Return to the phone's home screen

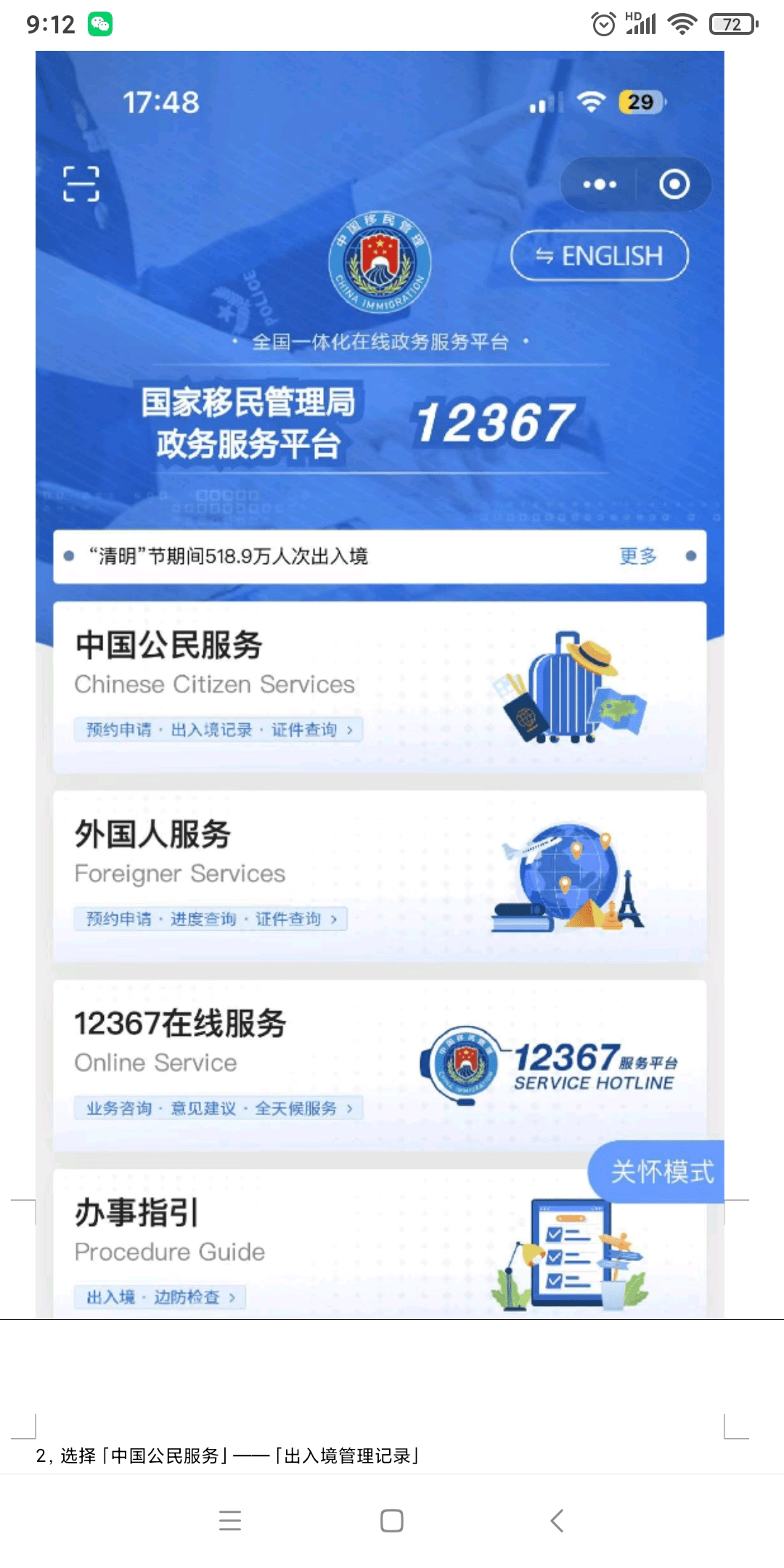(x=392, y=1520)
